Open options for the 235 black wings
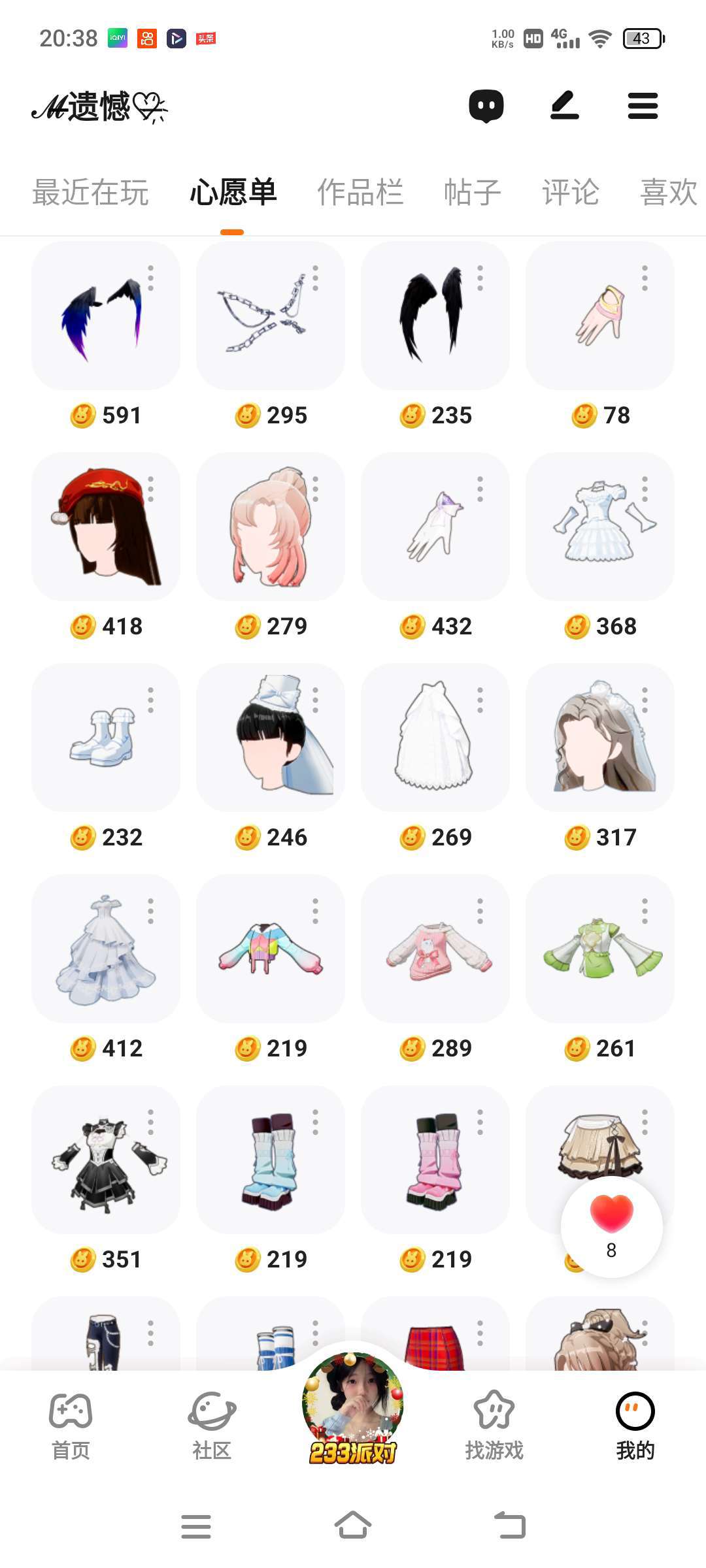This screenshot has width=706, height=1568. click(480, 278)
